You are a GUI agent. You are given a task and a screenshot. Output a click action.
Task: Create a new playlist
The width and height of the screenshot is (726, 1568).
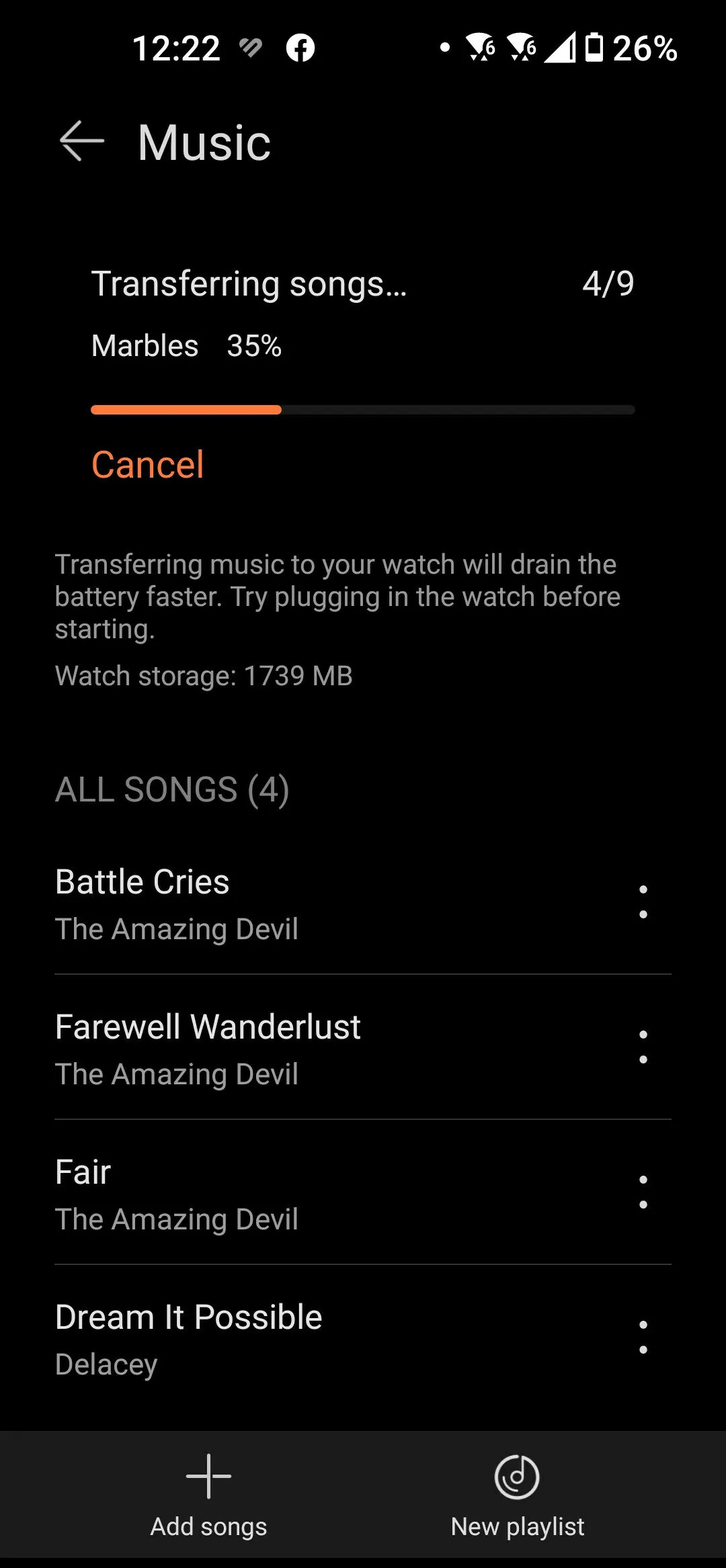point(517,1495)
